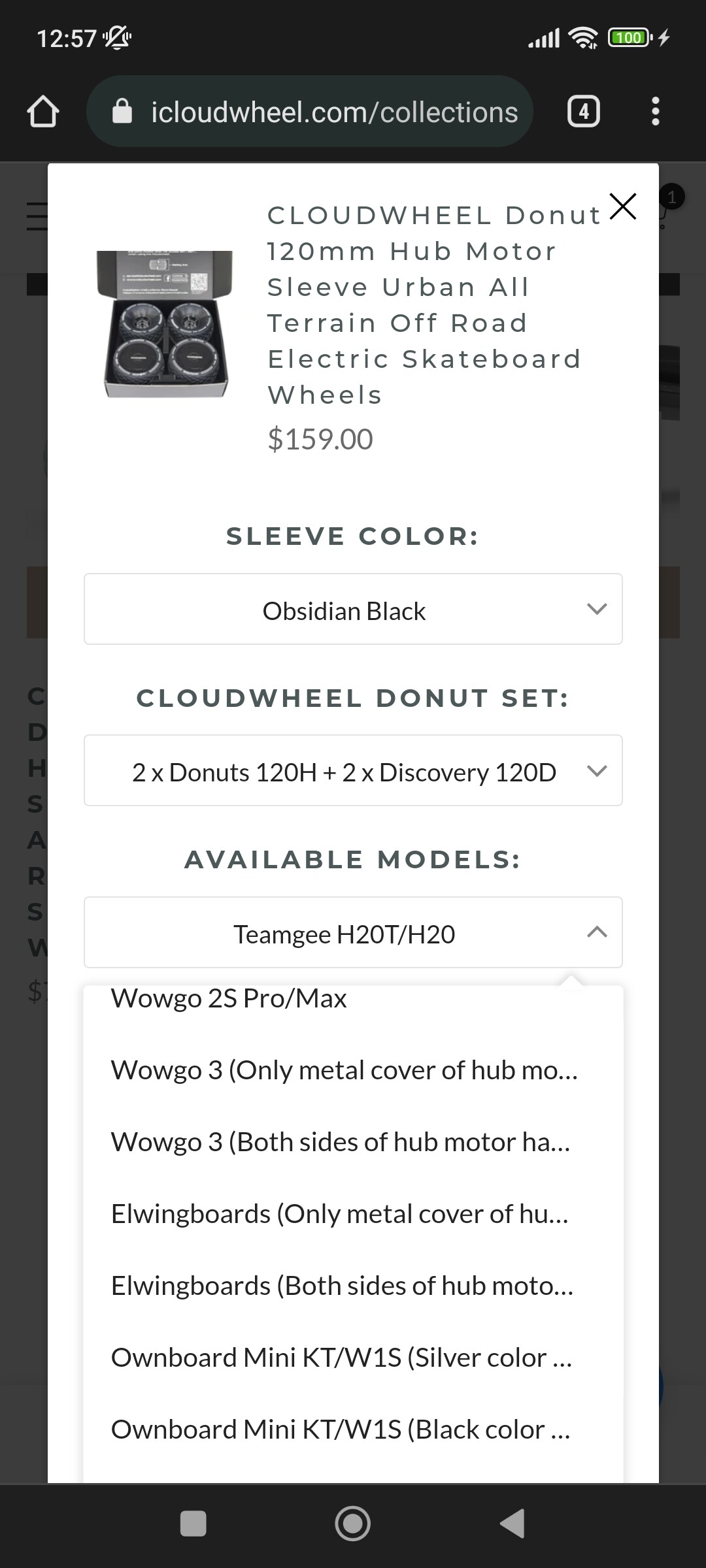Select Ownboard Mini KT/W1S Silver color
This screenshot has width=706, height=1568.
tap(353, 1358)
